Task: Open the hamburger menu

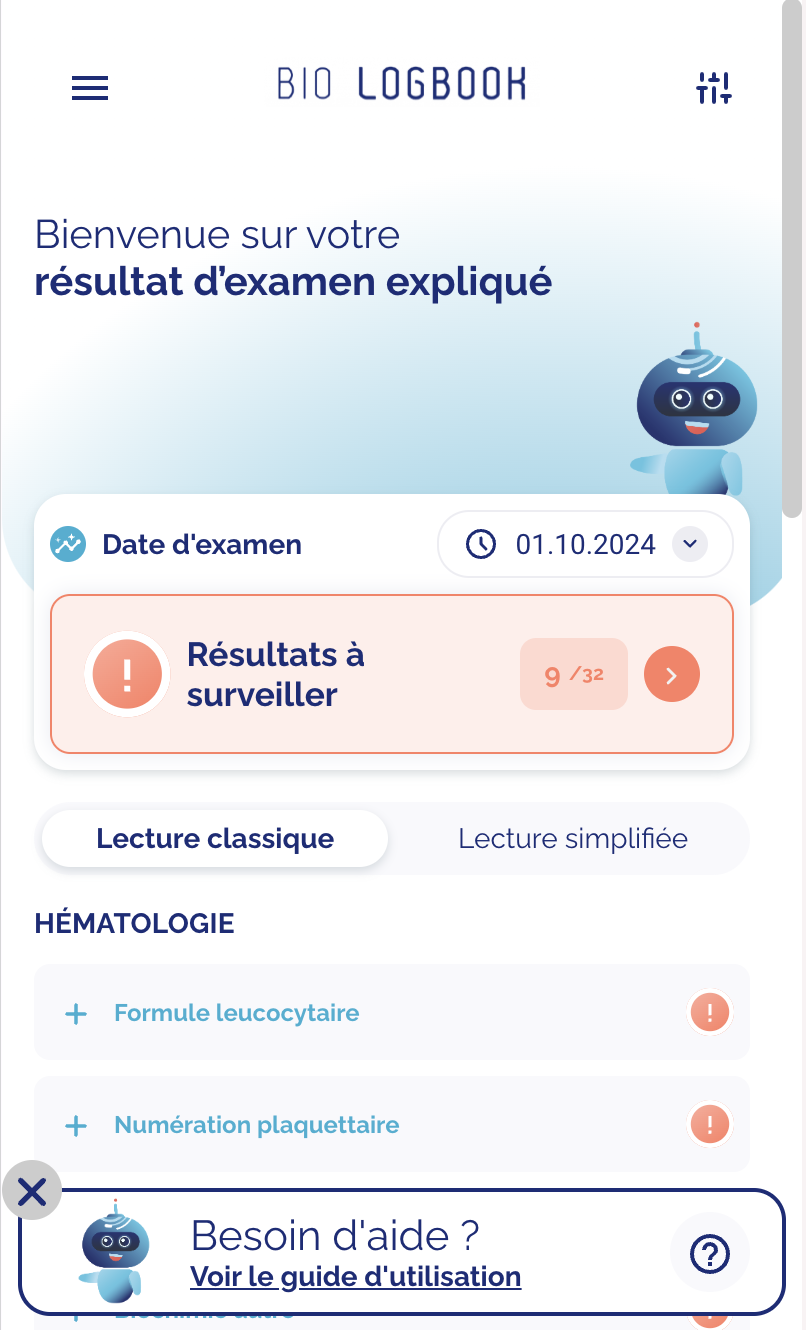Action: (x=90, y=89)
